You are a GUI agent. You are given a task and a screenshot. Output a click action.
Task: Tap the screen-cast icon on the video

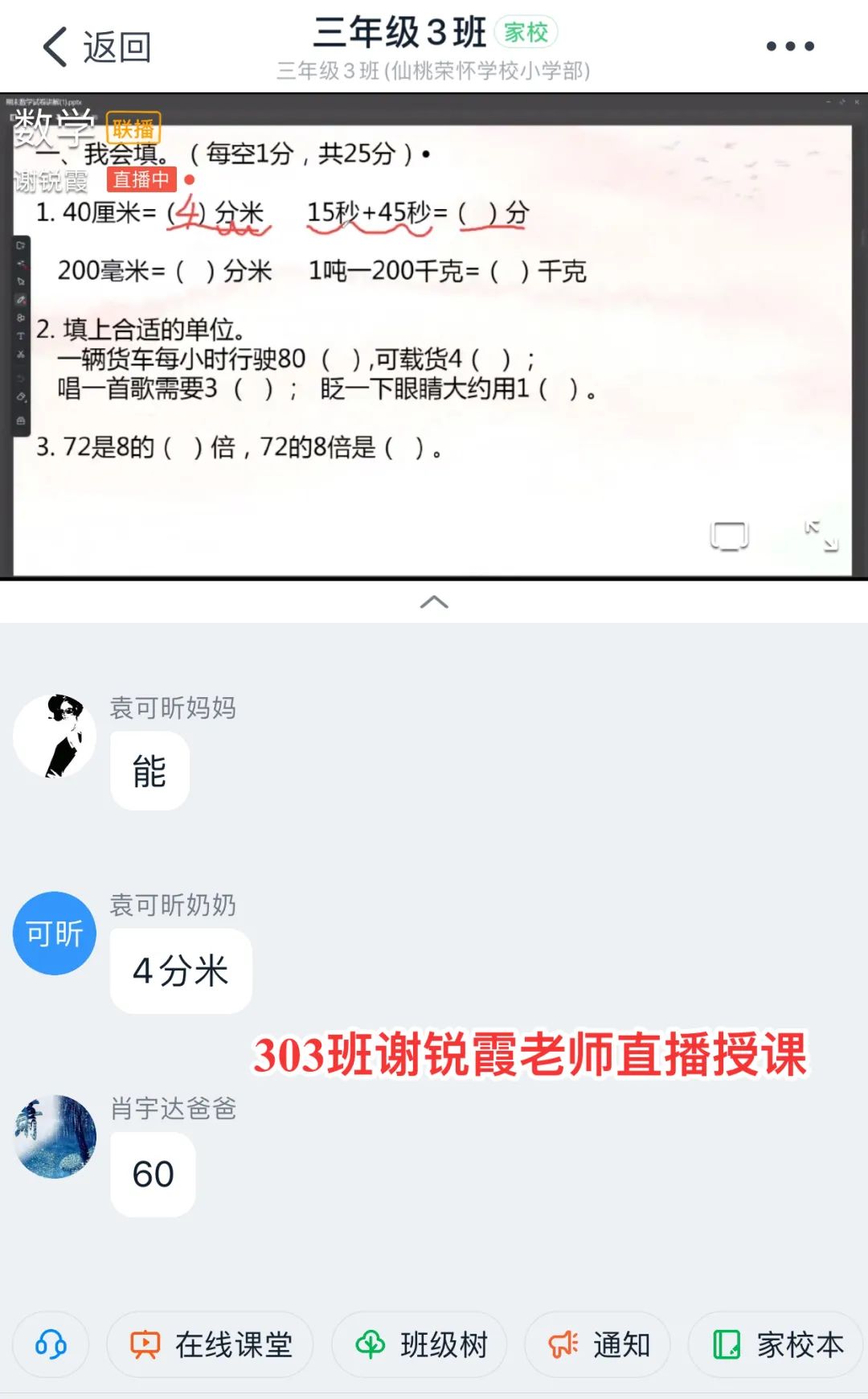(729, 535)
